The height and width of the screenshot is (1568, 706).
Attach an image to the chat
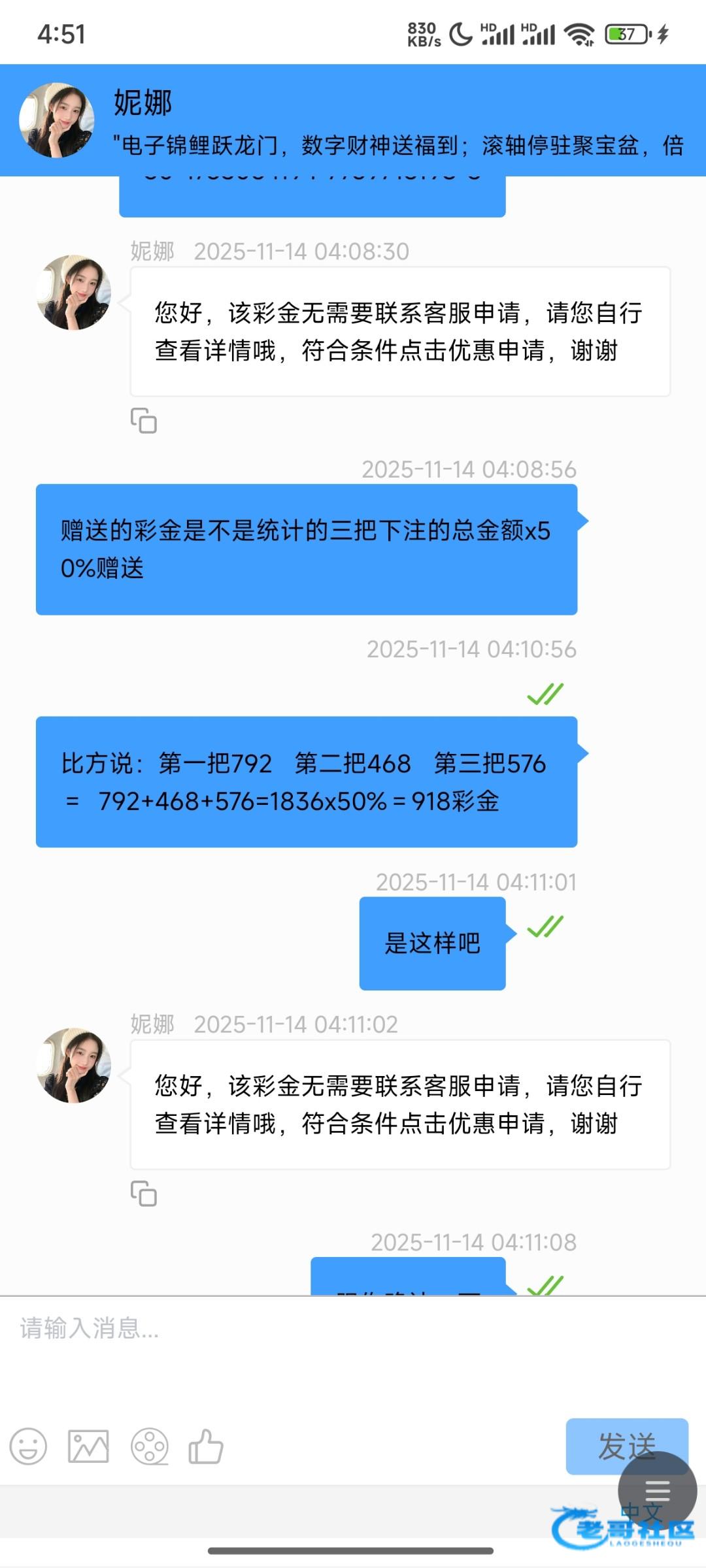point(88,1446)
